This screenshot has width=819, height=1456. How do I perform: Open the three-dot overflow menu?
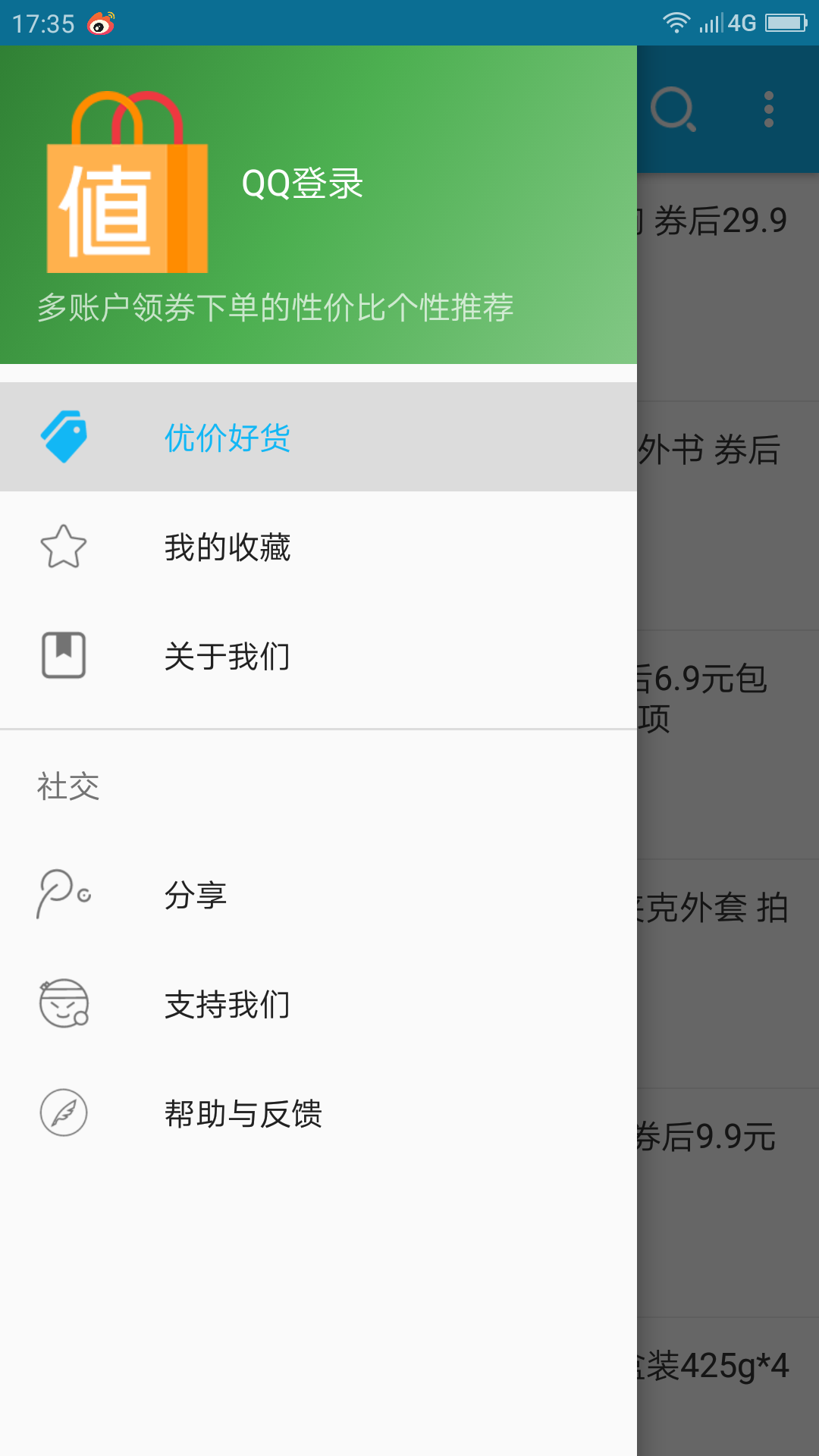tap(769, 109)
